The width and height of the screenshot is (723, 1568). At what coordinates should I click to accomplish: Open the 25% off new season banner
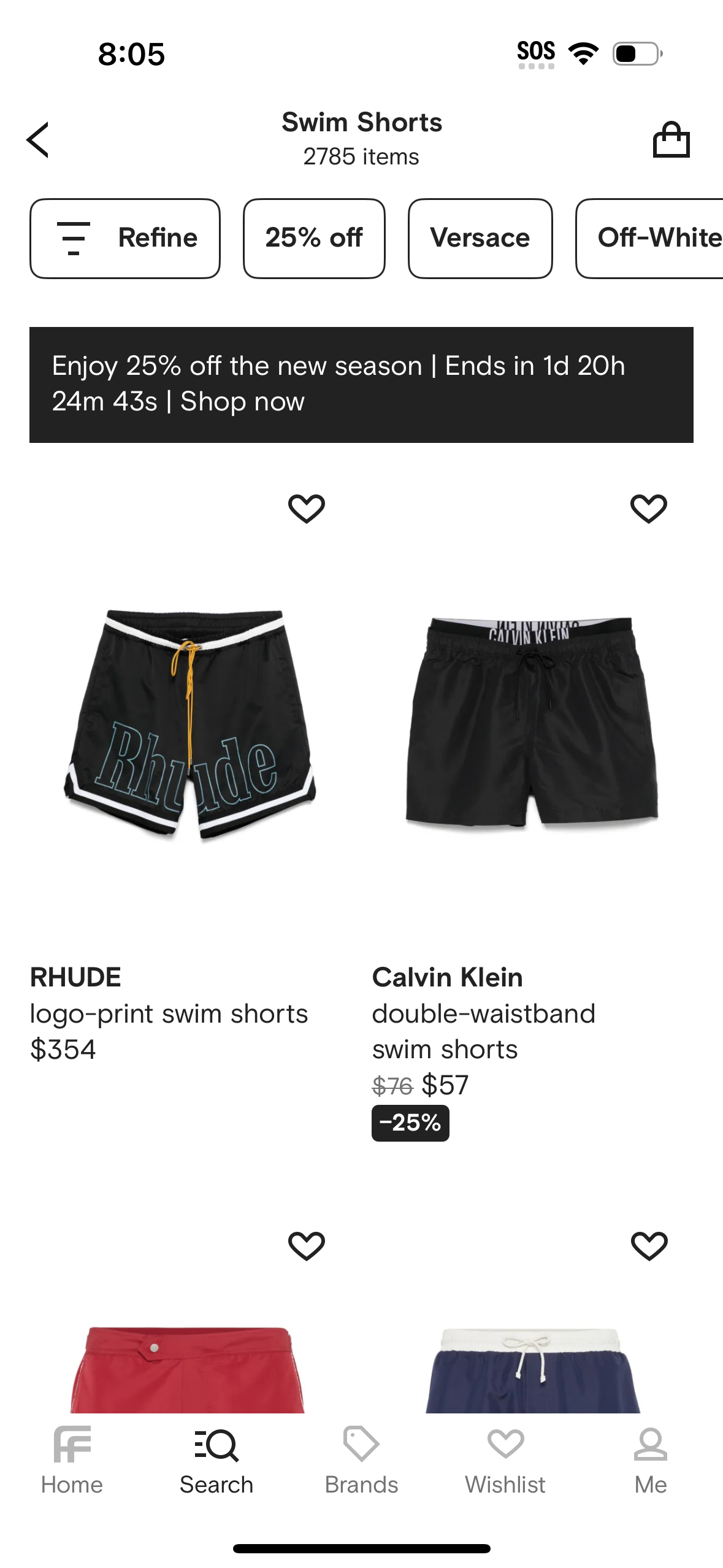pos(361,385)
